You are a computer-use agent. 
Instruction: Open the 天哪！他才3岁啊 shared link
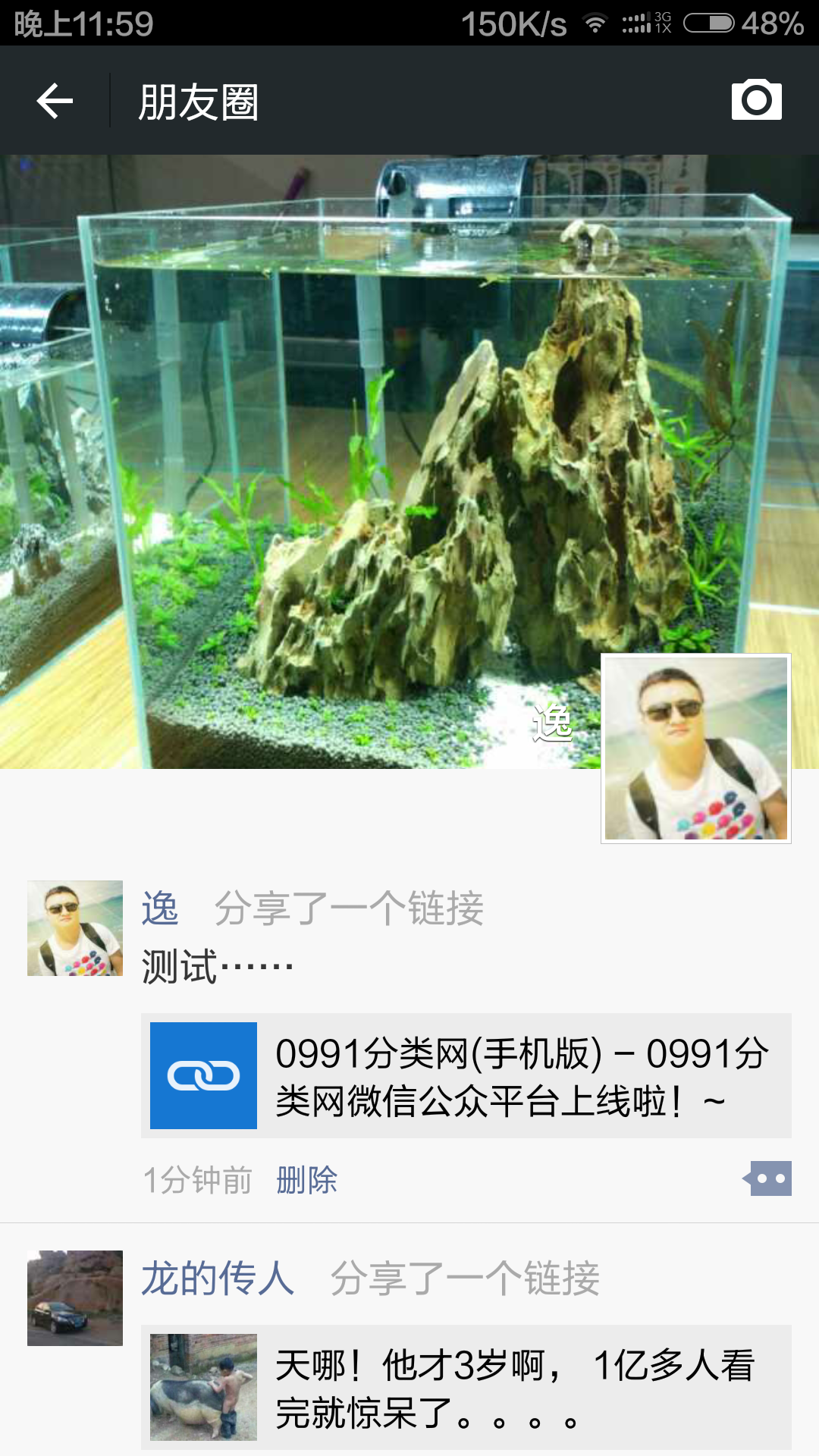[466, 1387]
